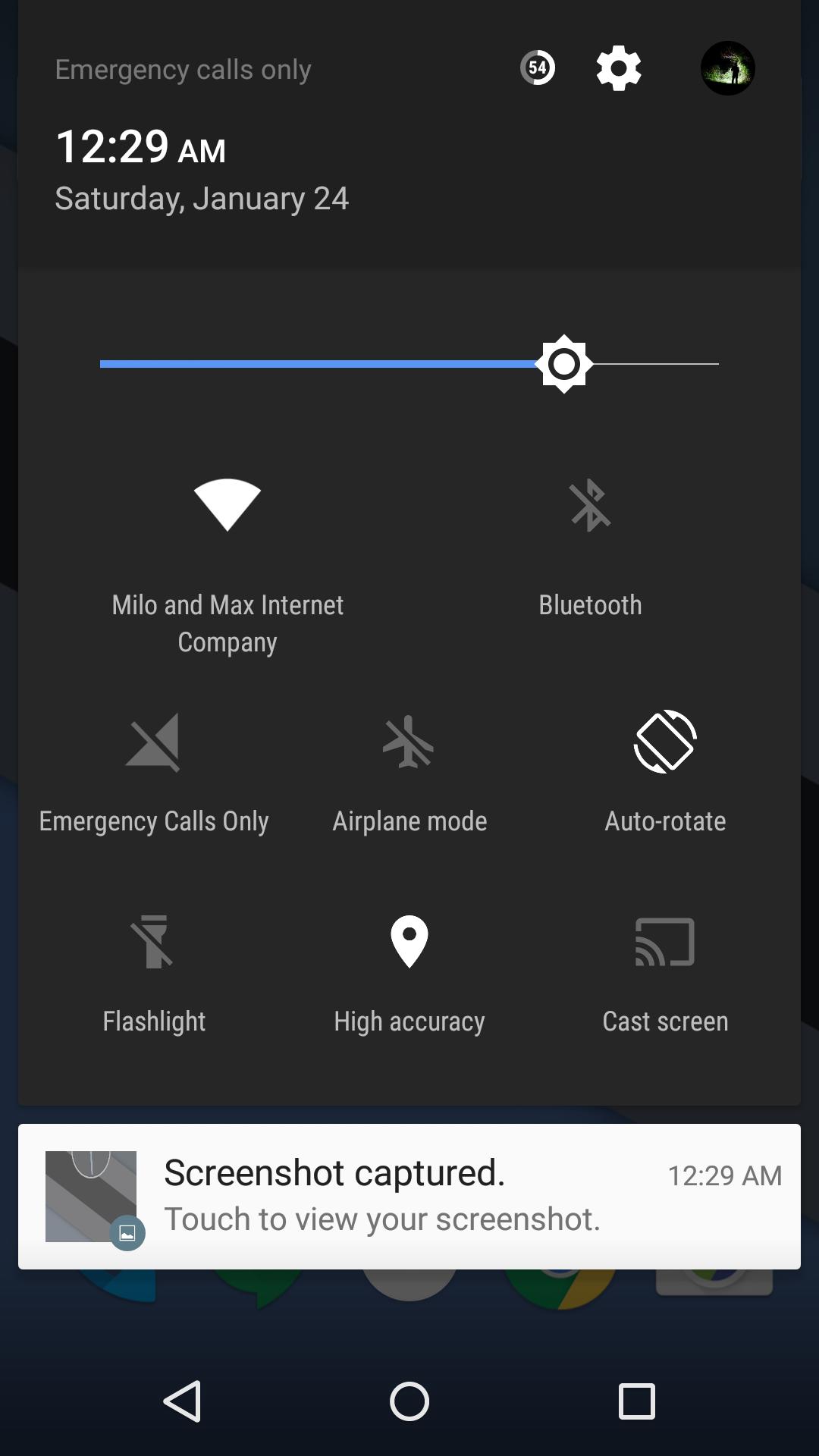
Task: Open the user profile avatar
Action: click(x=726, y=68)
